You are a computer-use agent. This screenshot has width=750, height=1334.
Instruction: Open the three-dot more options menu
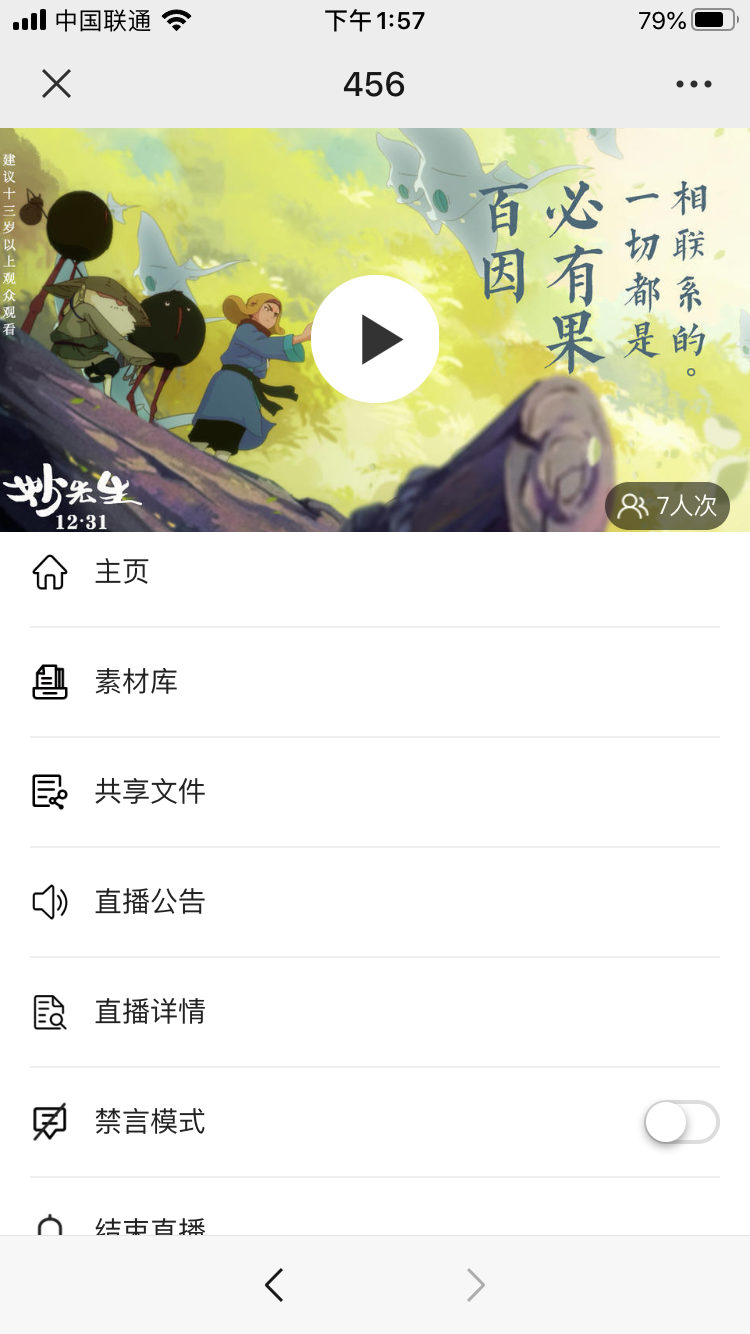pos(693,84)
